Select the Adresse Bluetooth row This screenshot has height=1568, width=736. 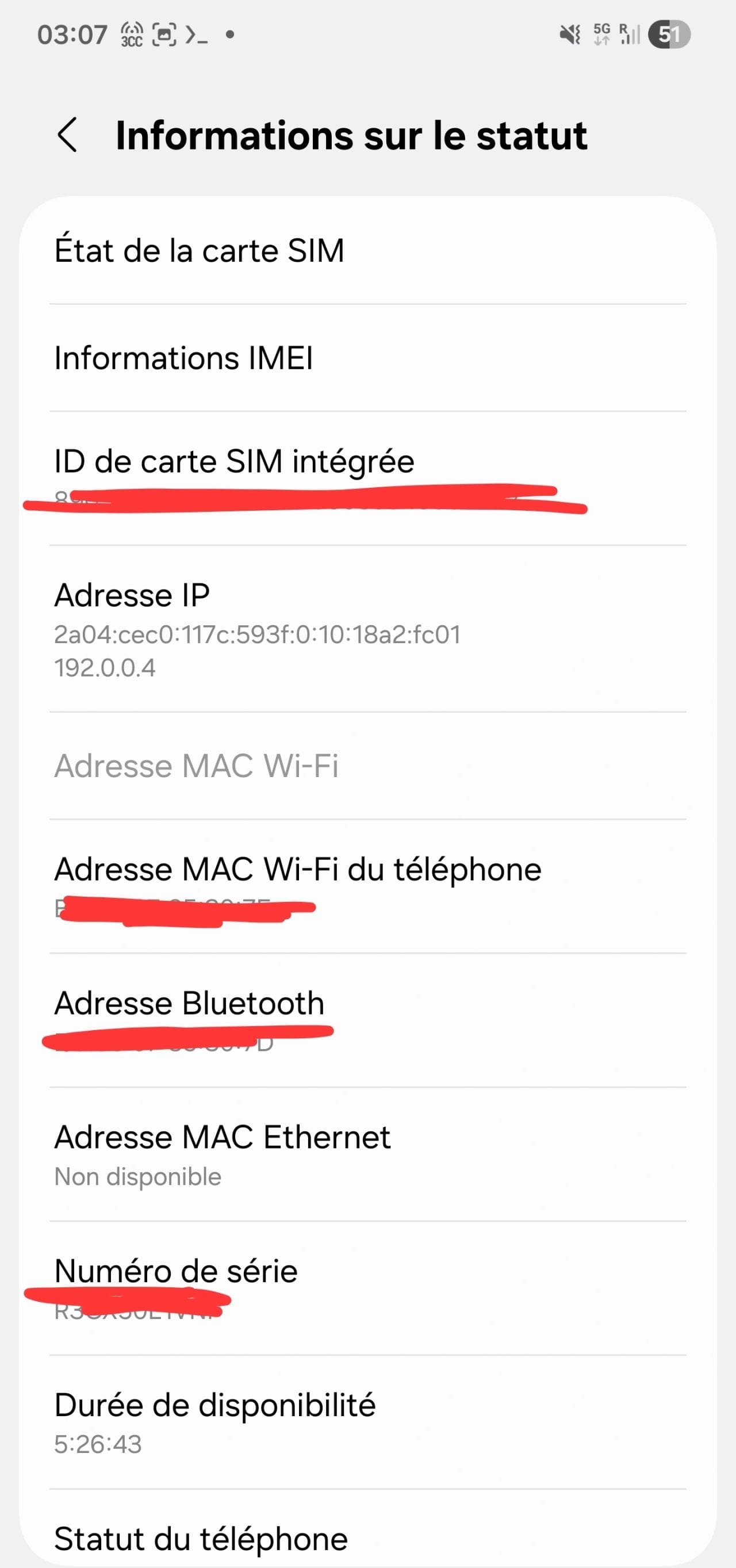point(367,1020)
